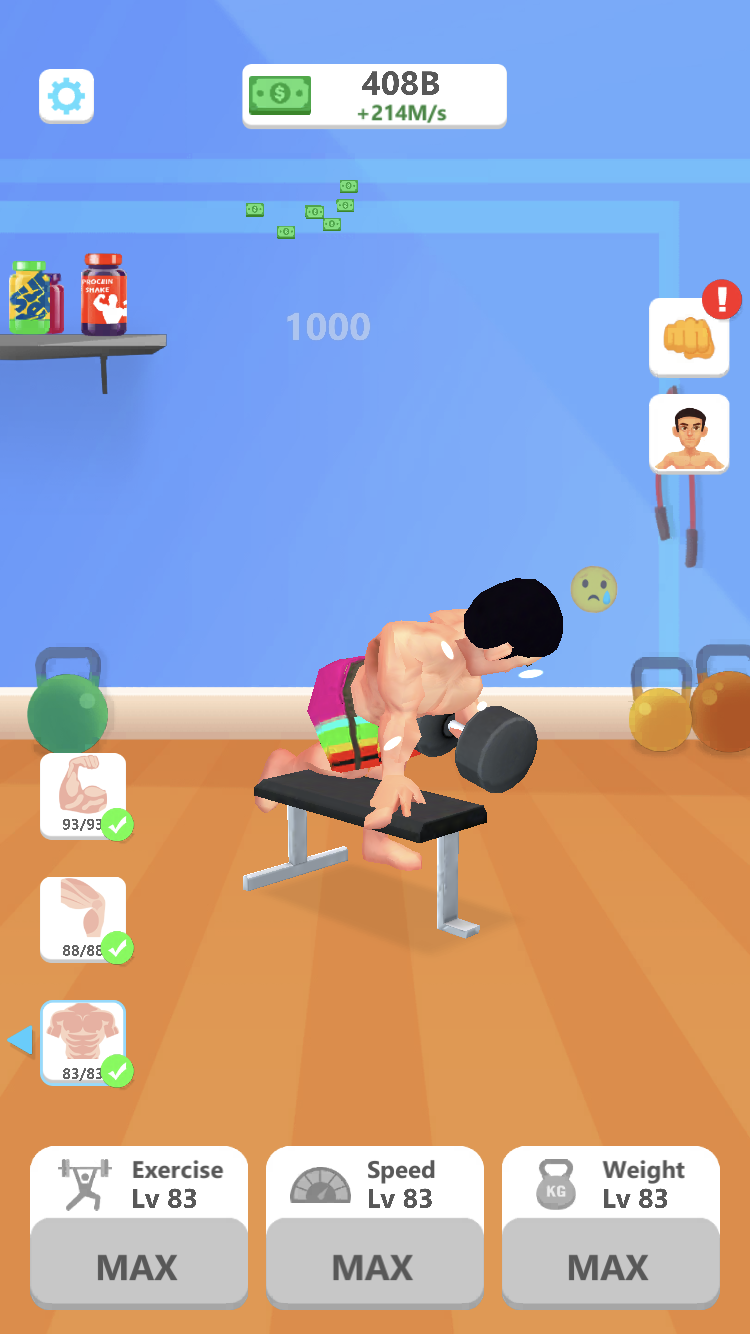This screenshot has width=750, height=1334.
Task: Tap the protein shake jar on shelf
Action: coord(104,295)
